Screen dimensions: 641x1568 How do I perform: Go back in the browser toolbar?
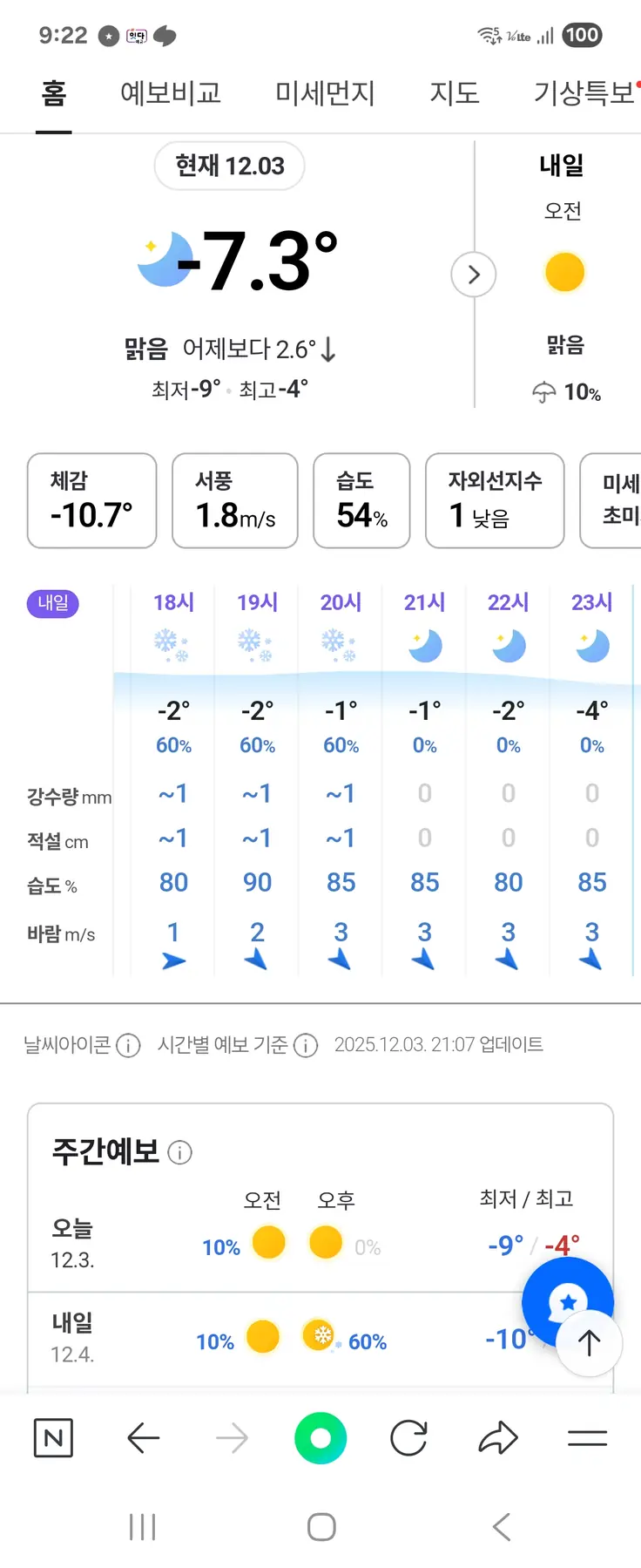tap(144, 1438)
